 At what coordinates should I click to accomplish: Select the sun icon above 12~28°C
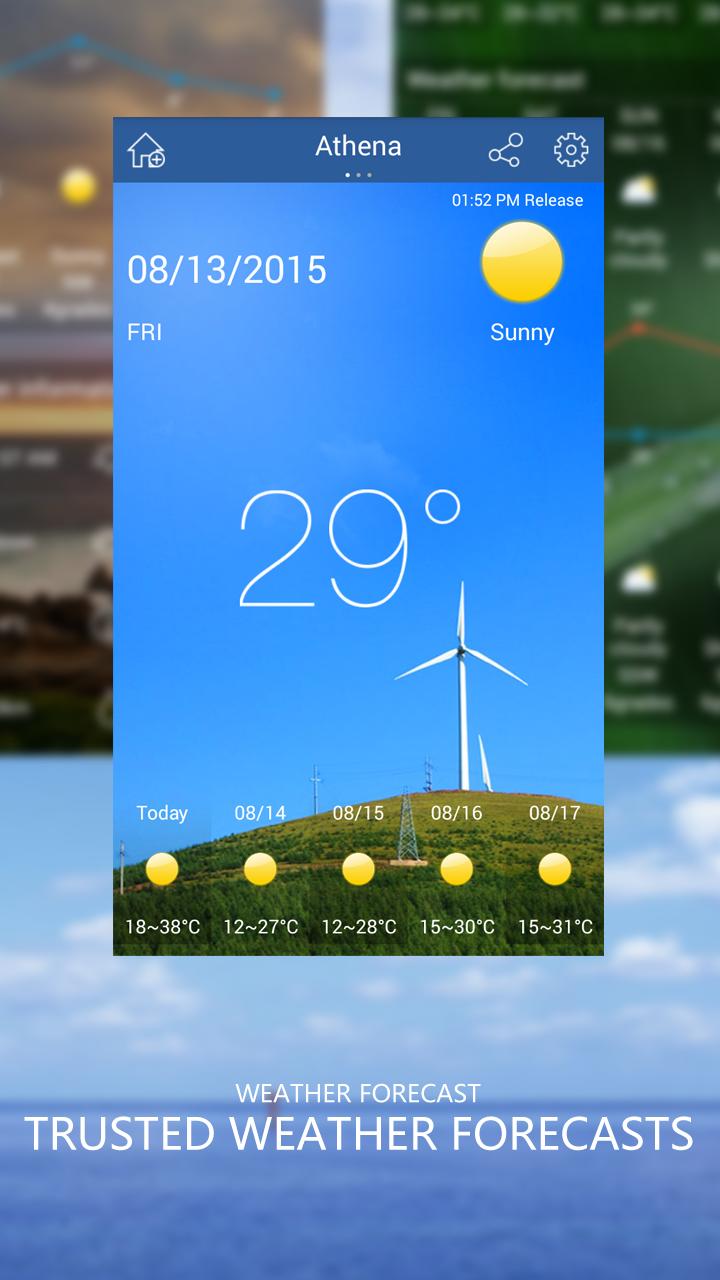click(357, 869)
